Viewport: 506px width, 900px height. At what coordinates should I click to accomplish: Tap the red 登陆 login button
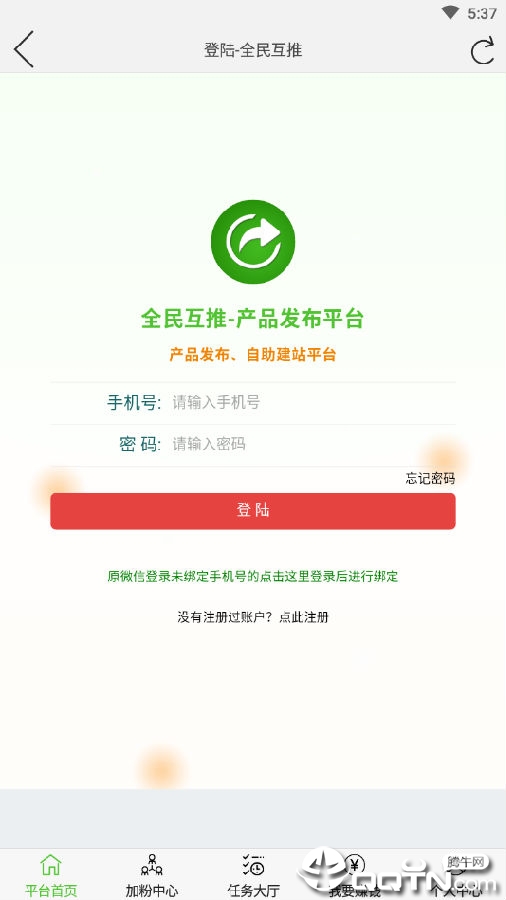click(253, 511)
